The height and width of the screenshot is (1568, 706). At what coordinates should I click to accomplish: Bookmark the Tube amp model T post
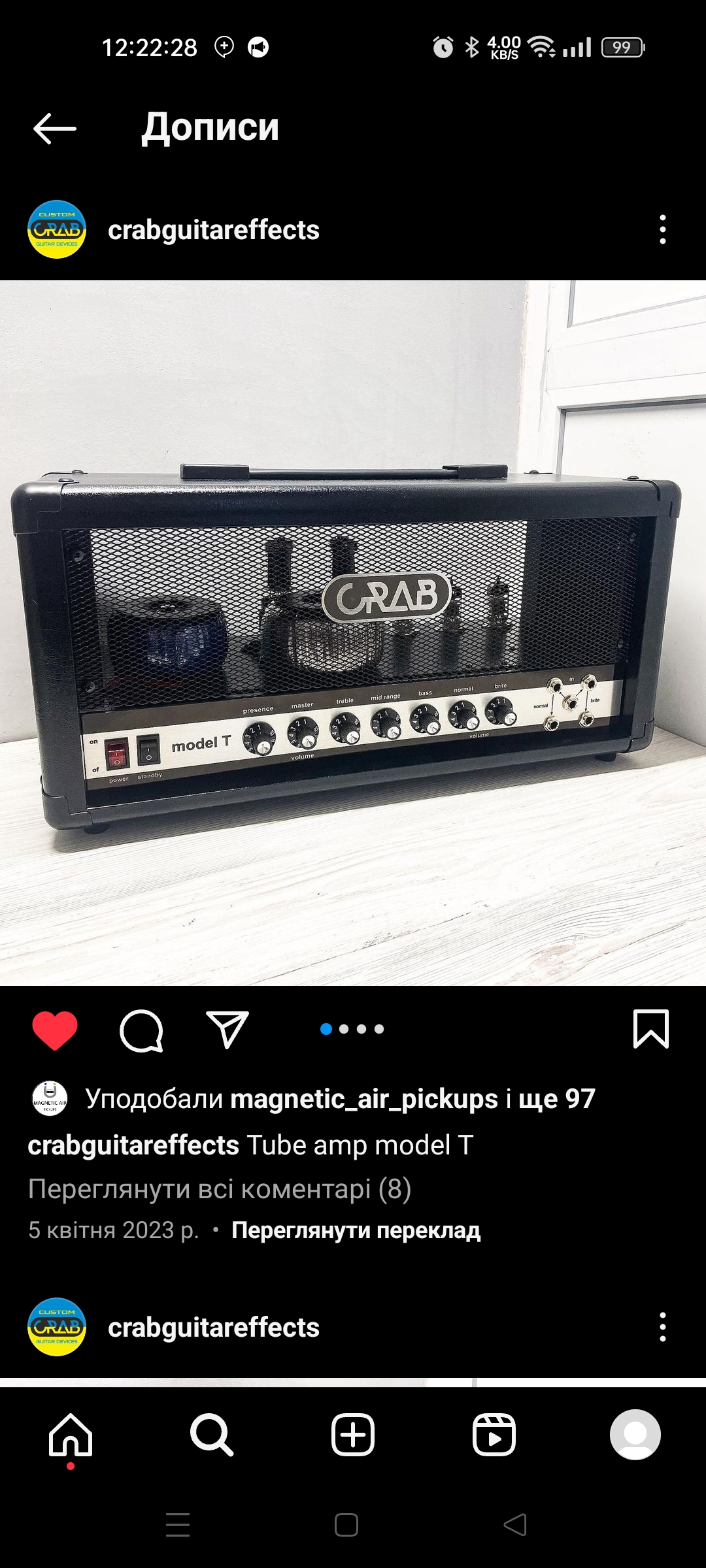click(x=650, y=1029)
